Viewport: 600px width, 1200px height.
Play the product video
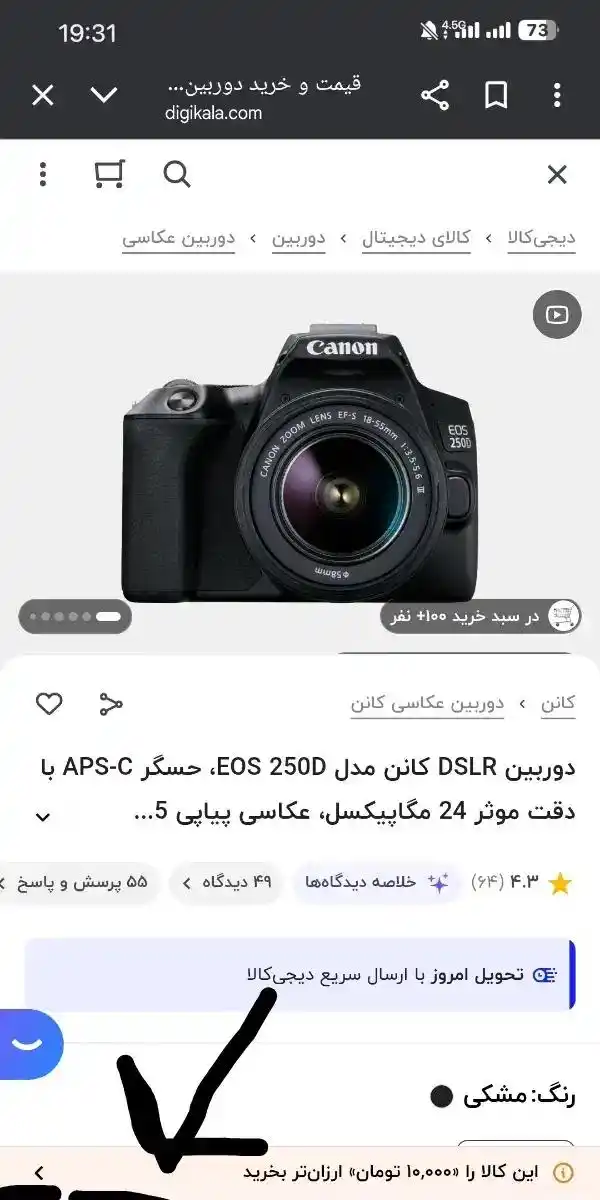pyautogui.click(x=556, y=315)
